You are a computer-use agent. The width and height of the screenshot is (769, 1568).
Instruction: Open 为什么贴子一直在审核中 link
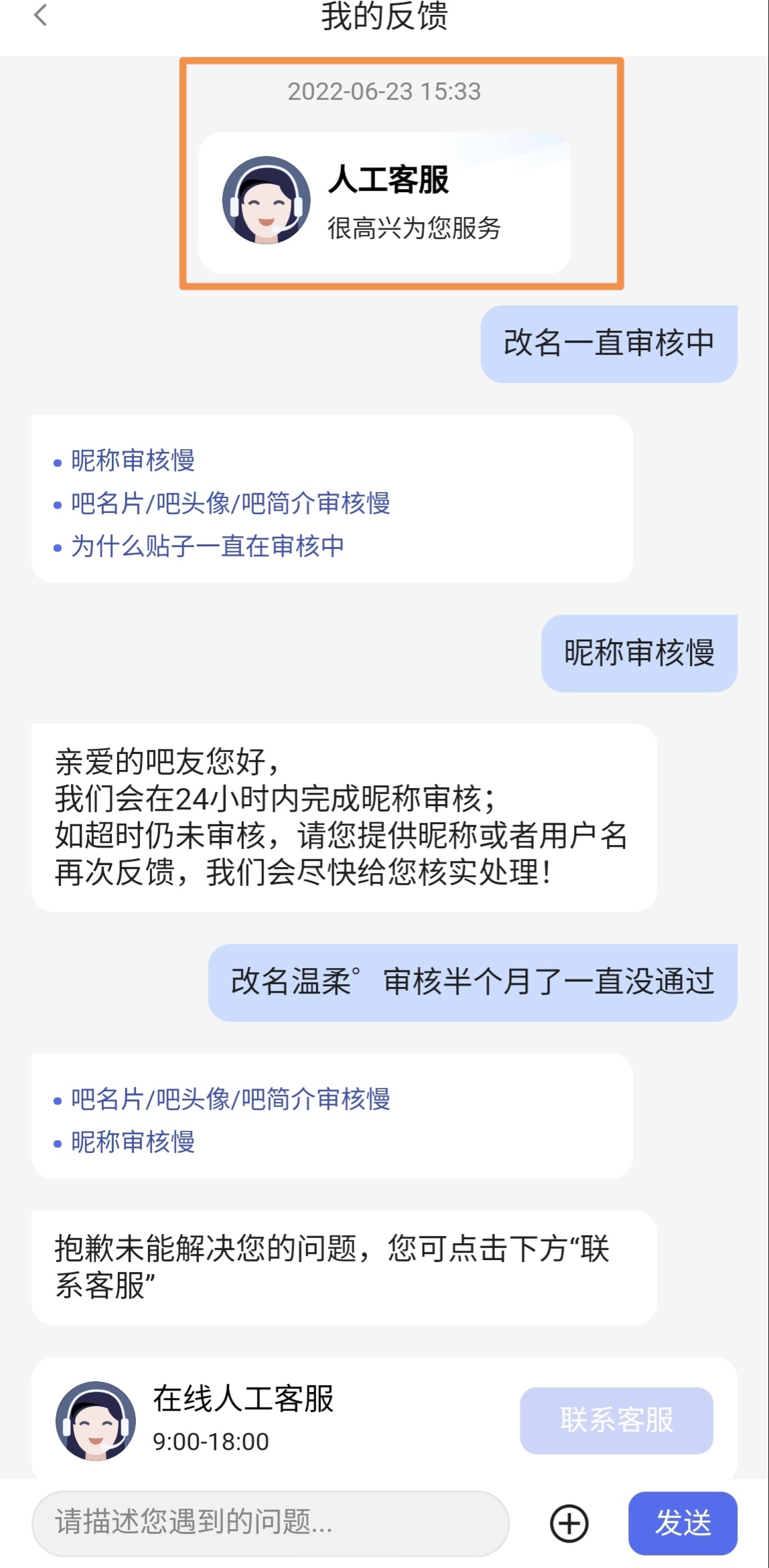207,546
